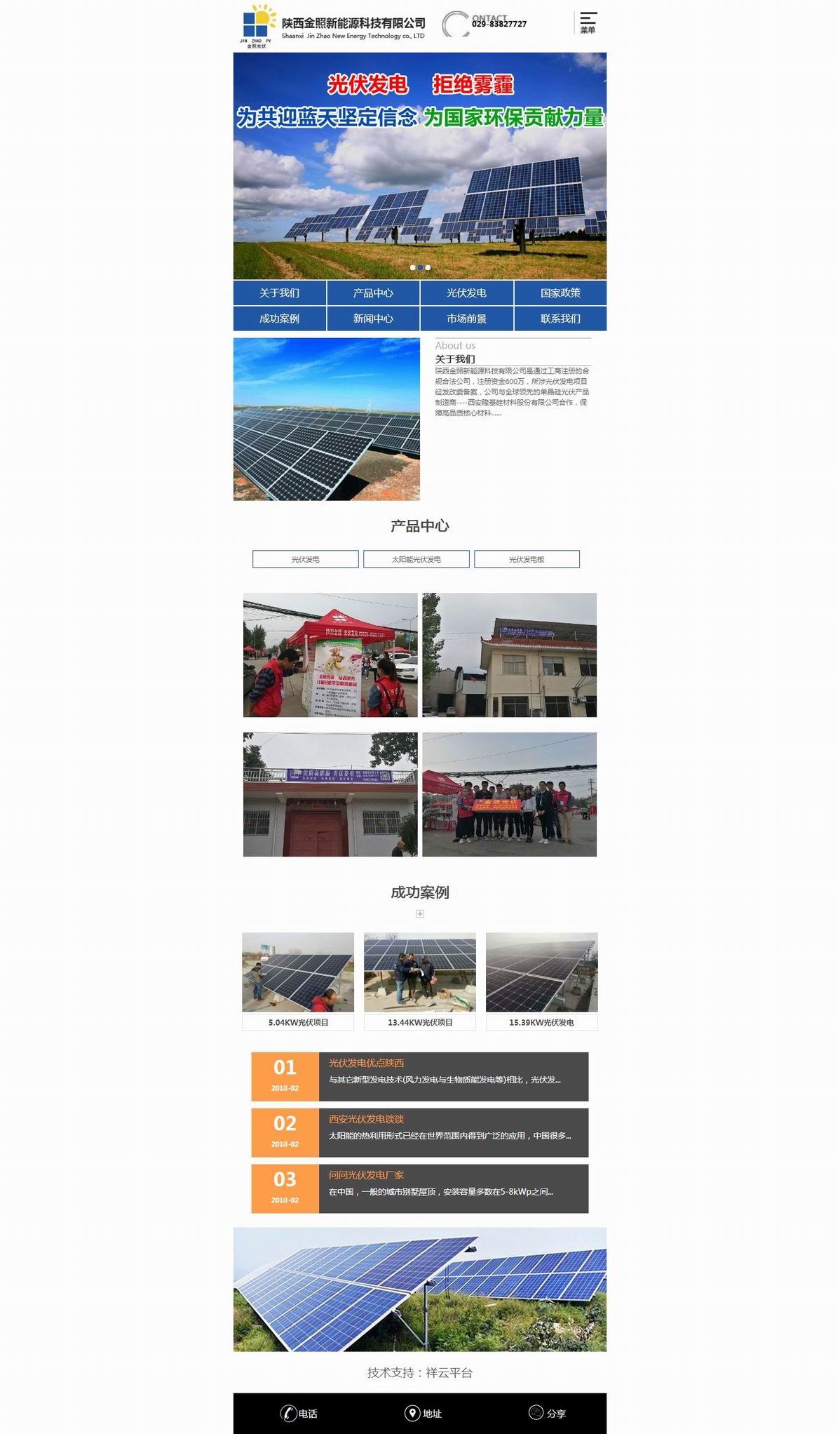
Task: Go to 联系我们
Action: pyautogui.click(x=560, y=319)
